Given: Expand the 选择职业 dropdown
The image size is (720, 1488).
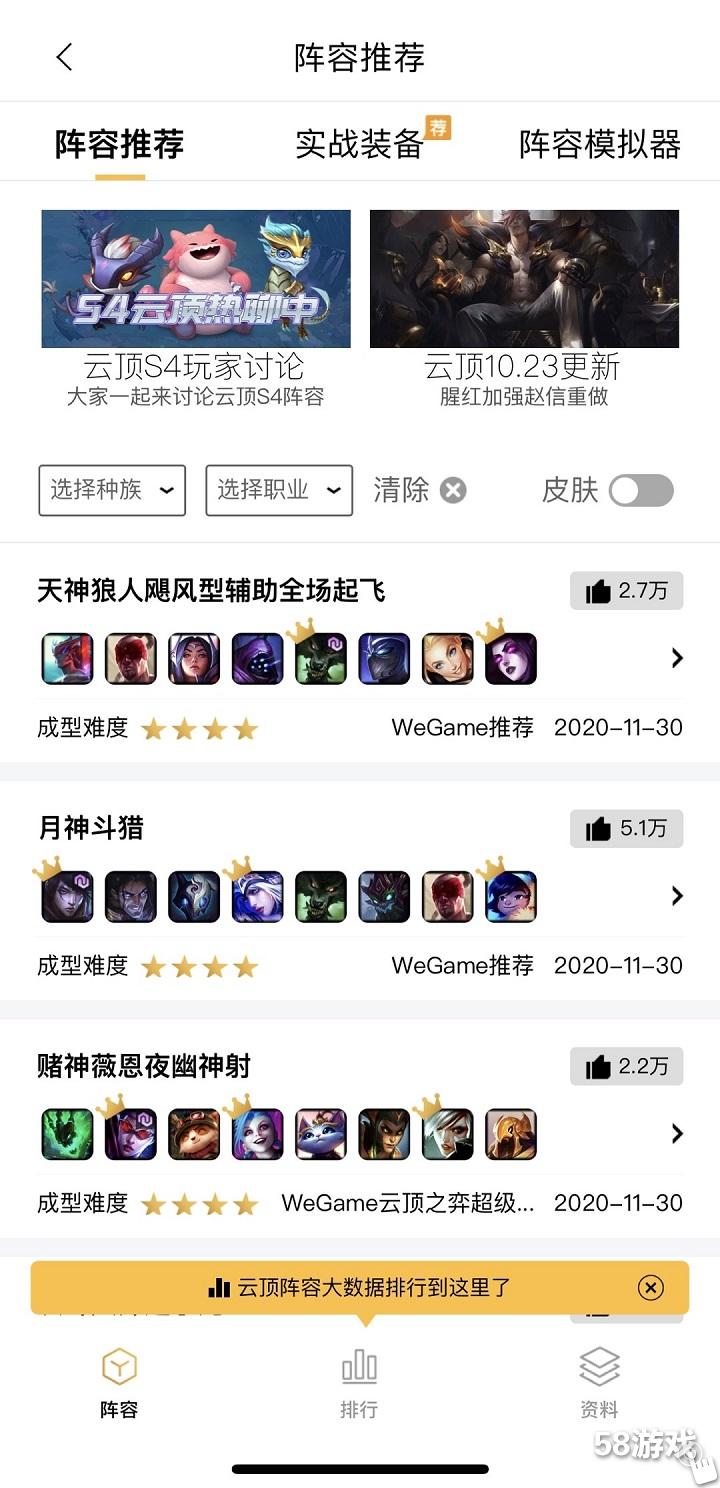Looking at the screenshot, I should coord(279,490).
